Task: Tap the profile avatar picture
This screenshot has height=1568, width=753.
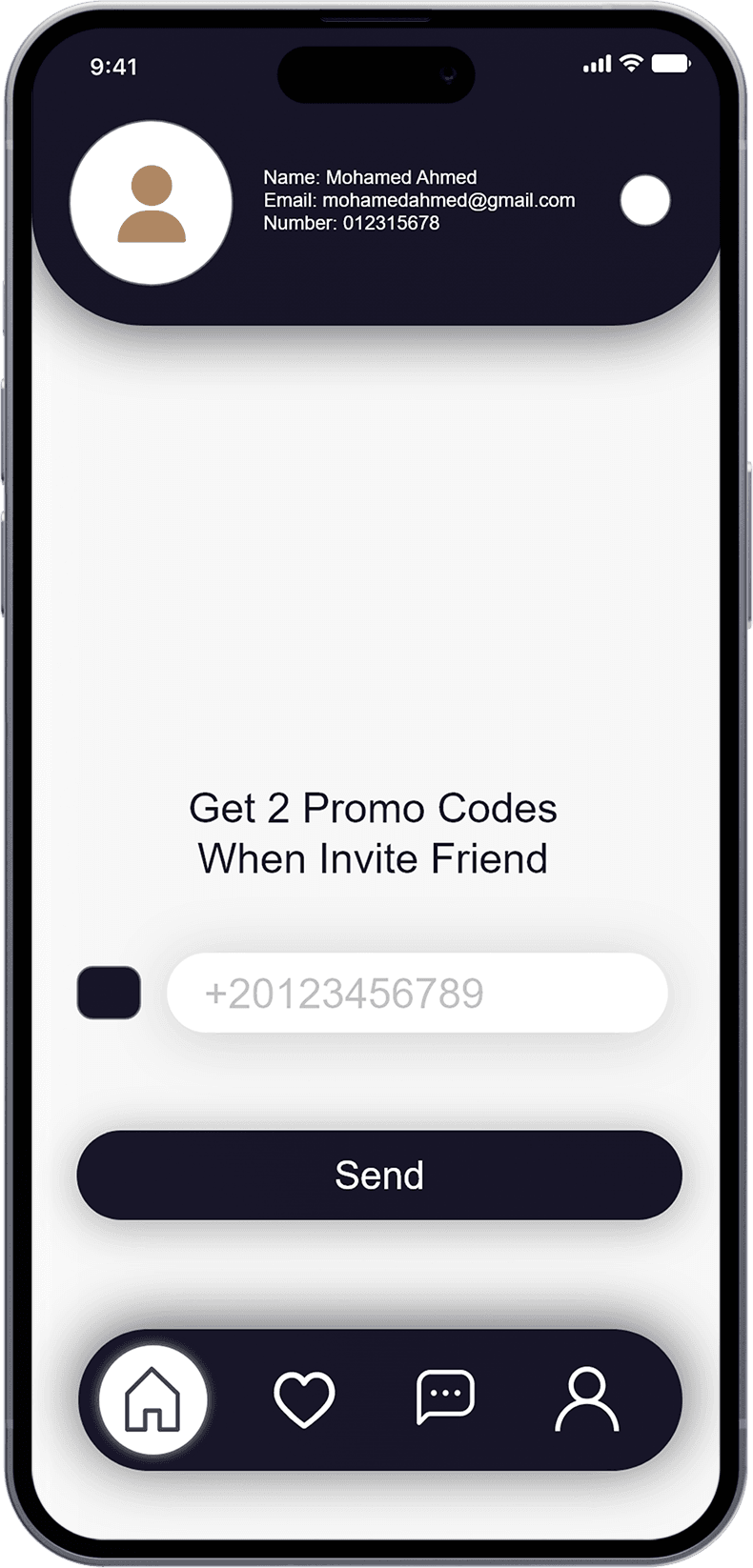Action: [x=152, y=203]
